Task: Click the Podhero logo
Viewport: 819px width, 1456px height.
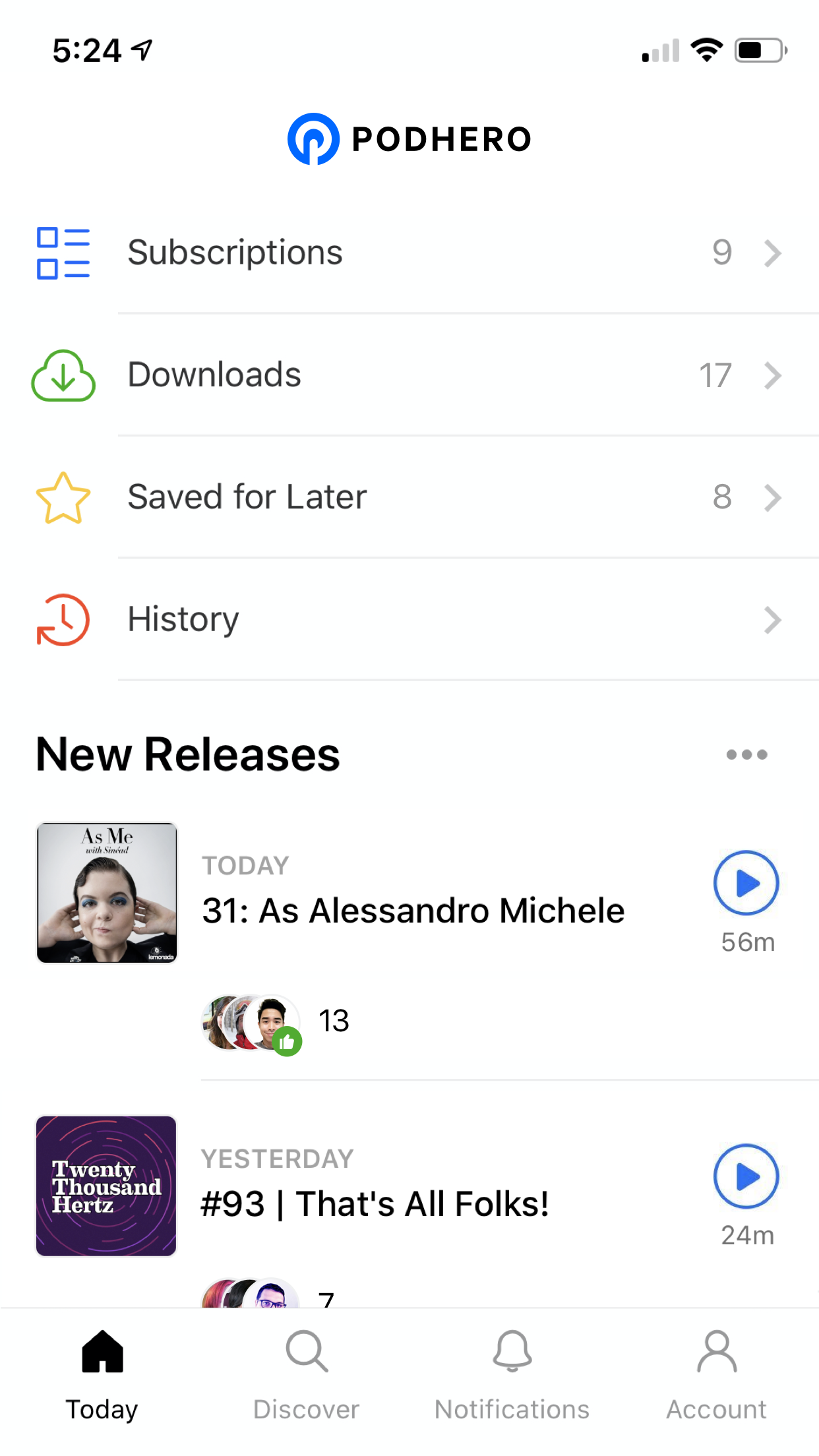Action: (x=409, y=138)
